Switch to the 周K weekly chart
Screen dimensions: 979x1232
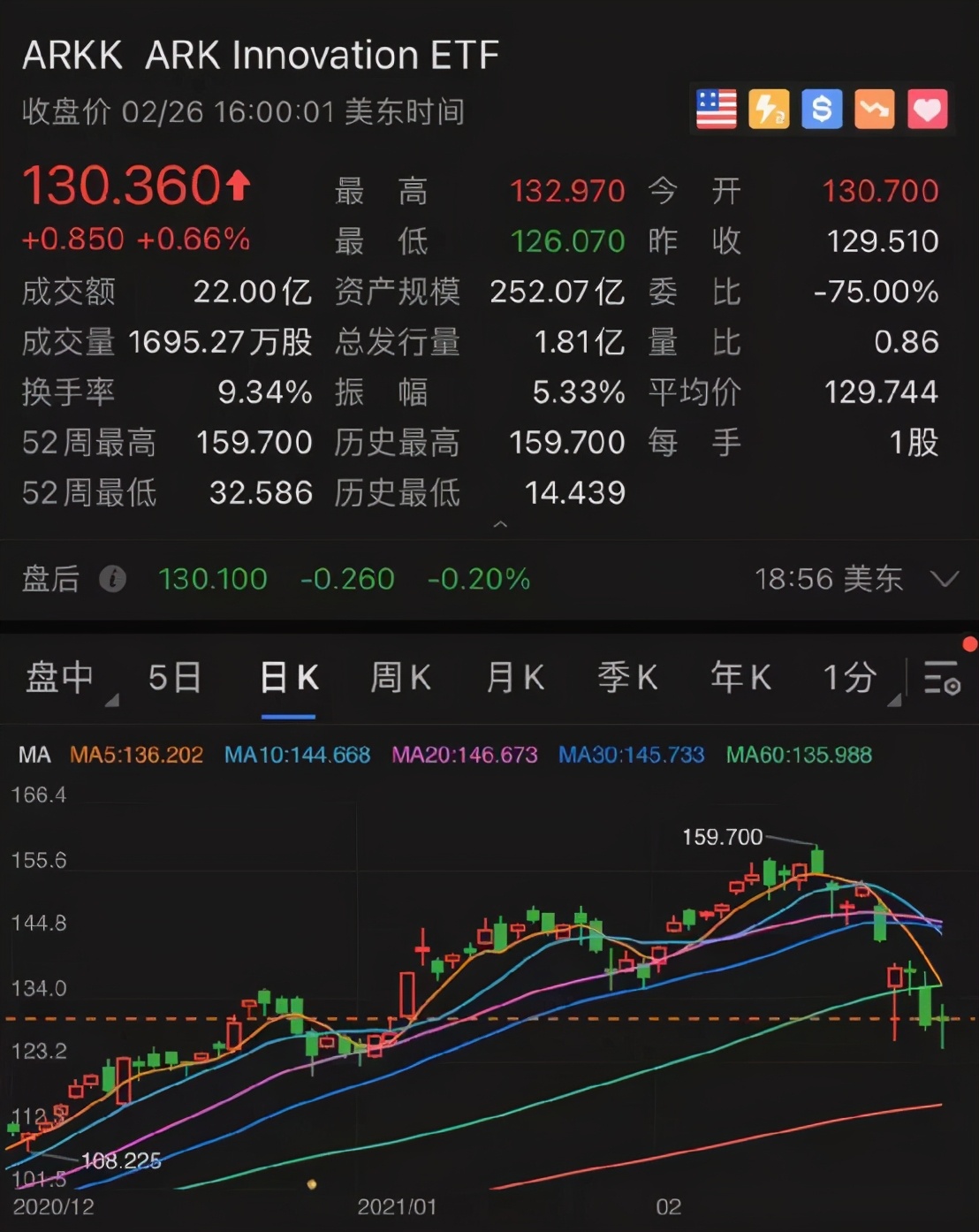[399, 678]
